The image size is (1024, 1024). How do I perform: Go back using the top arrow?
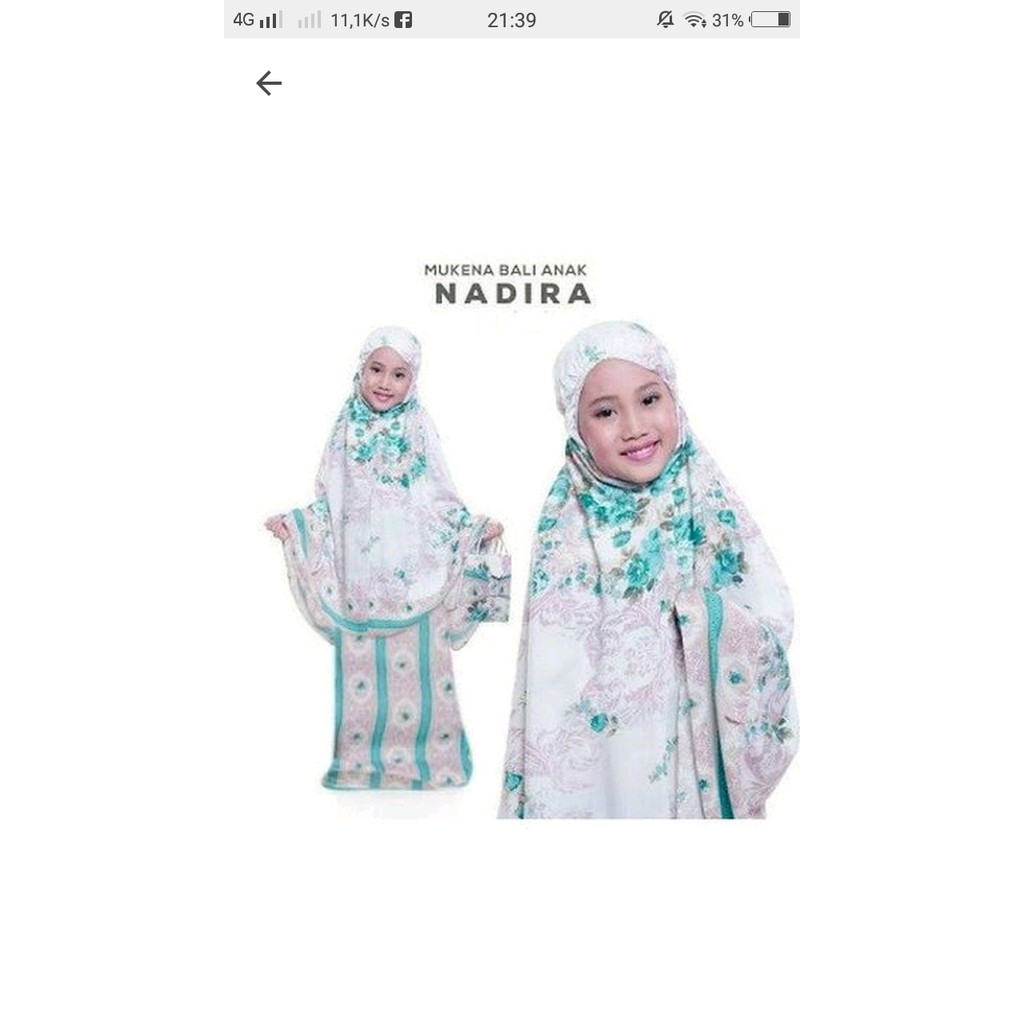[x=268, y=83]
